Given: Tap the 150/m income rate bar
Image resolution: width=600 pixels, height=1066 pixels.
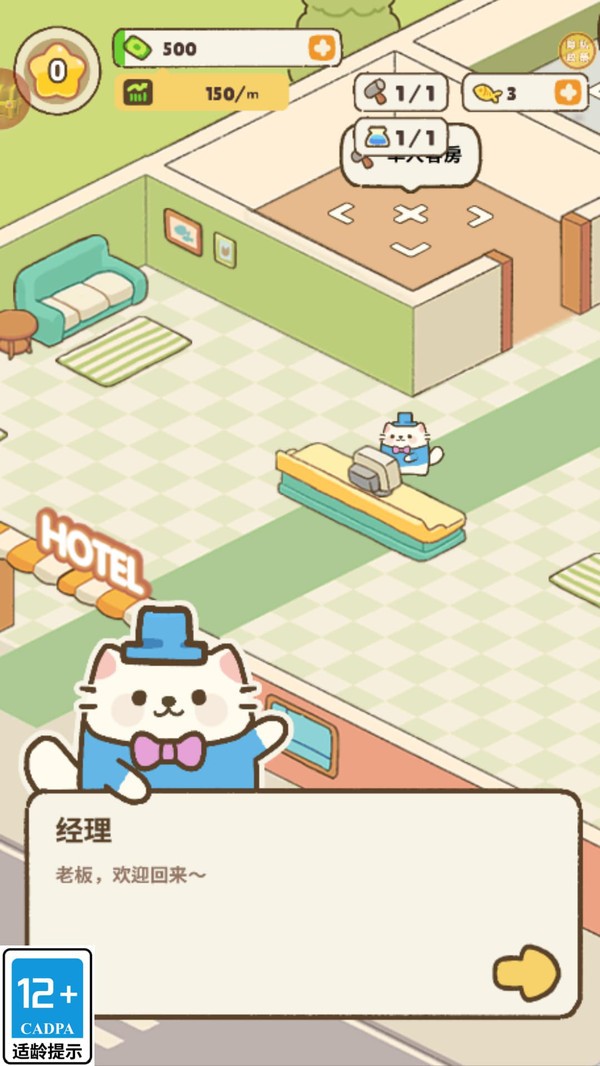Looking at the screenshot, I should click(x=202, y=93).
